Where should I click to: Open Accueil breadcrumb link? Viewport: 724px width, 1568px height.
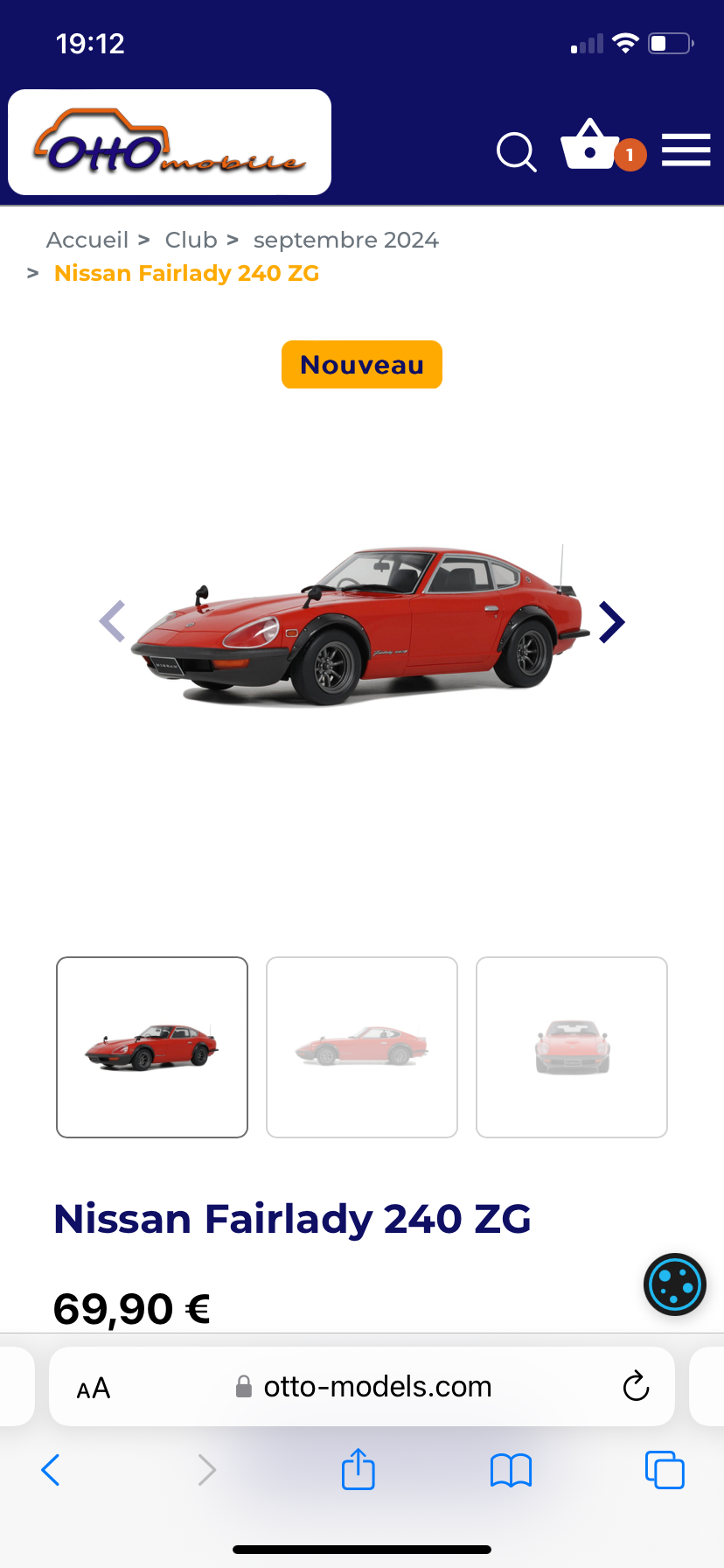[x=87, y=240]
